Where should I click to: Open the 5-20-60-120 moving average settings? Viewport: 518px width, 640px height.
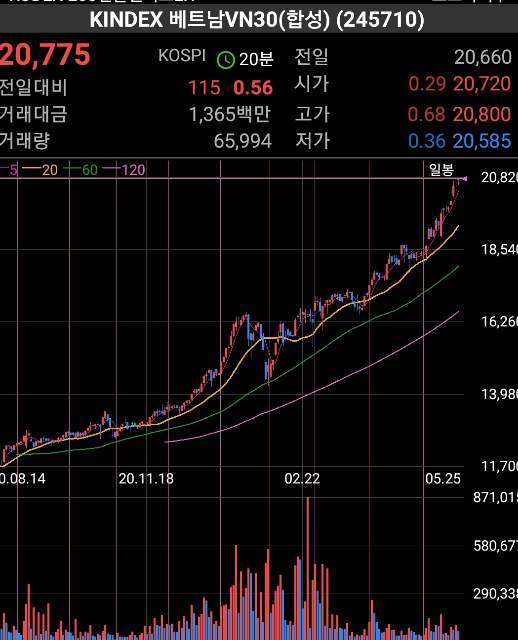(x=73, y=169)
